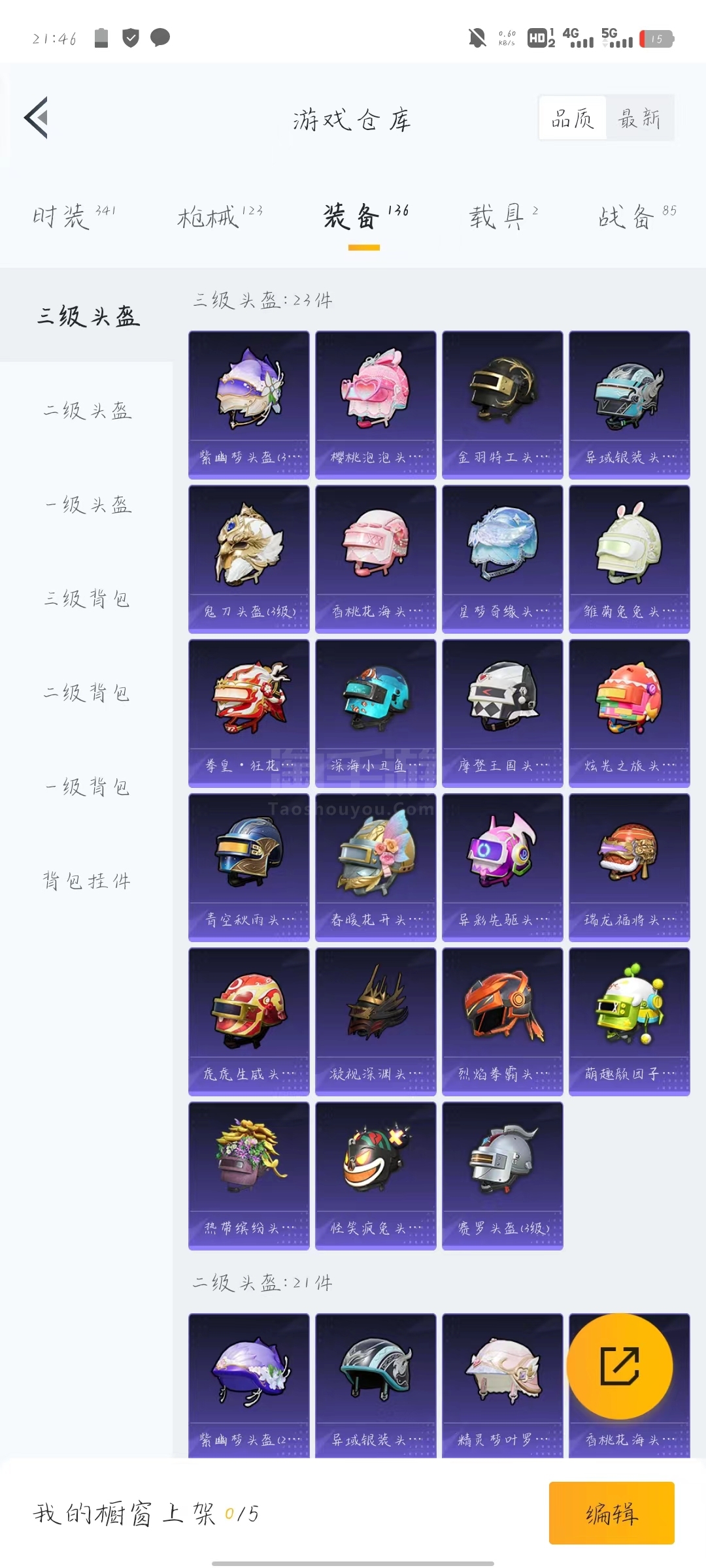Switch to the 枪械 tab
Image resolution: width=706 pixels, height=1568 pixels.
(x=220, y=216)
